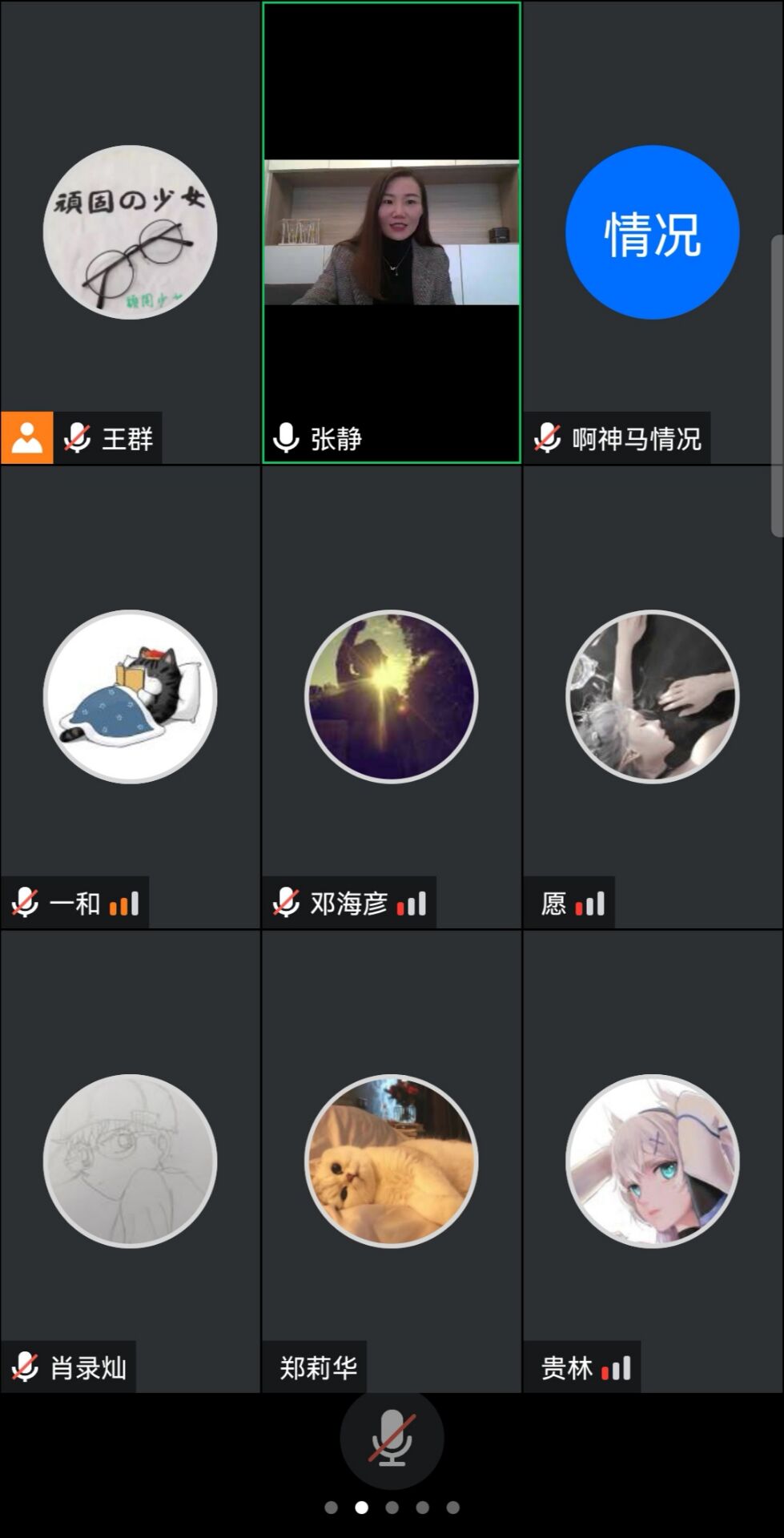Open 邓海彦's participant tile
The height and width of the screenshot is (1538, 784).
[392, 697]
